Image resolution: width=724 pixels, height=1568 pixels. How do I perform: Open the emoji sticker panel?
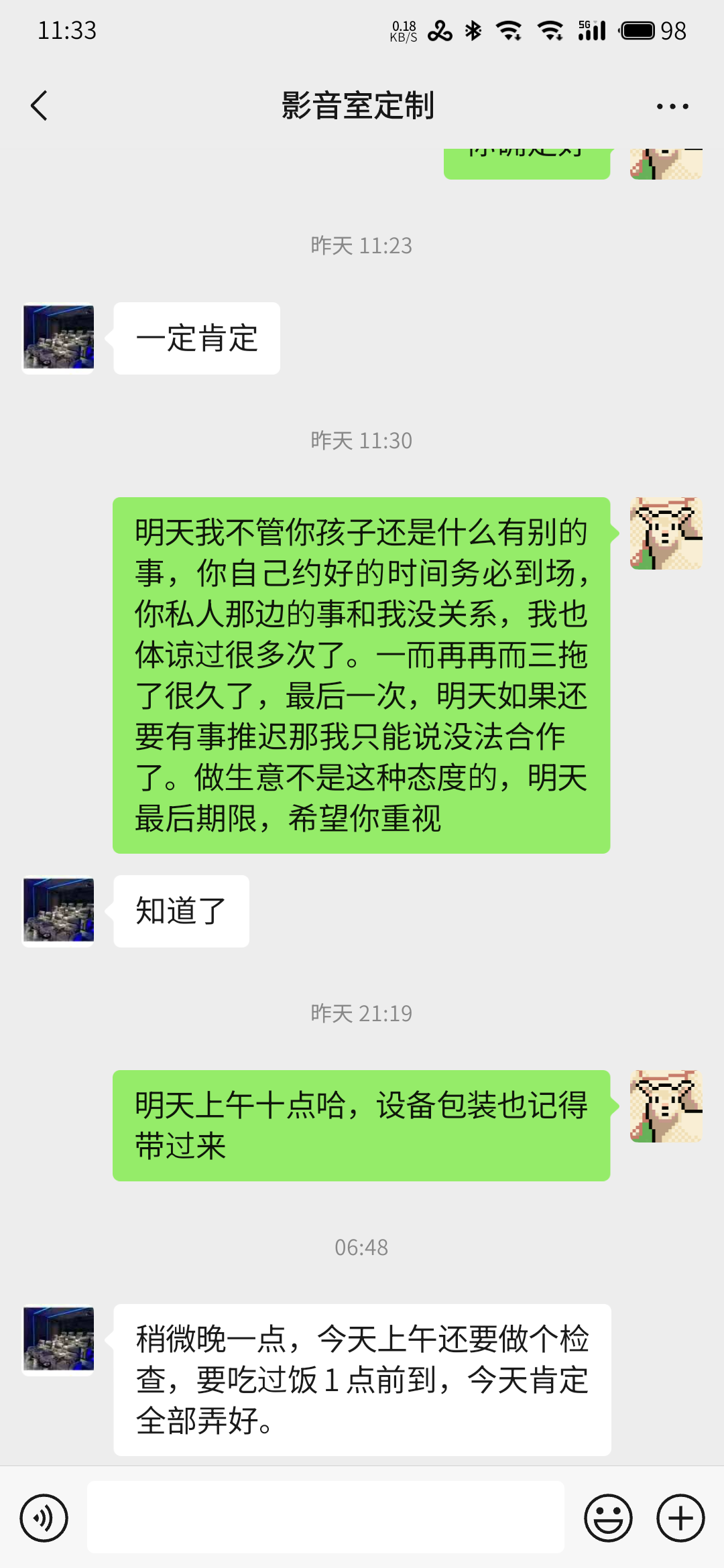[609, 1518]
